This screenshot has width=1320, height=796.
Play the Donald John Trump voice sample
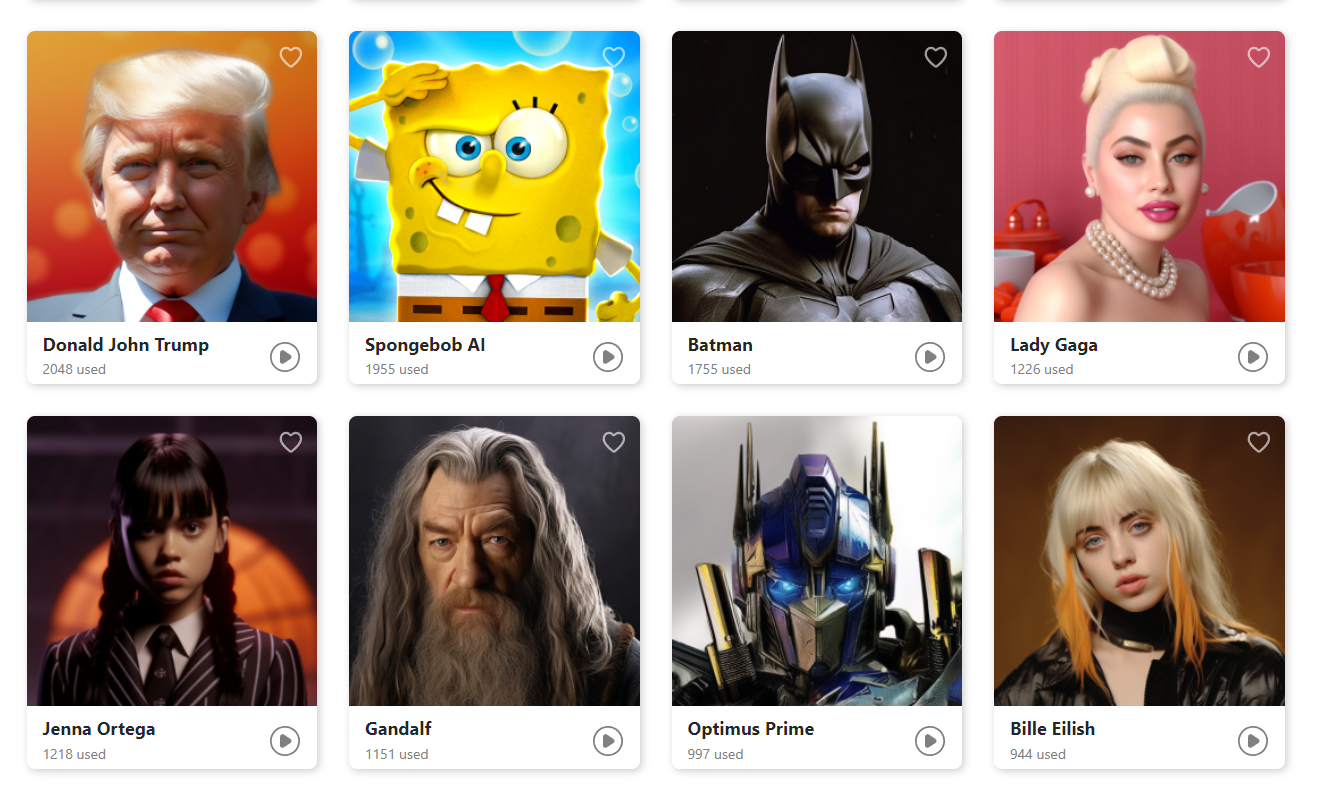[x=285, y=356]
